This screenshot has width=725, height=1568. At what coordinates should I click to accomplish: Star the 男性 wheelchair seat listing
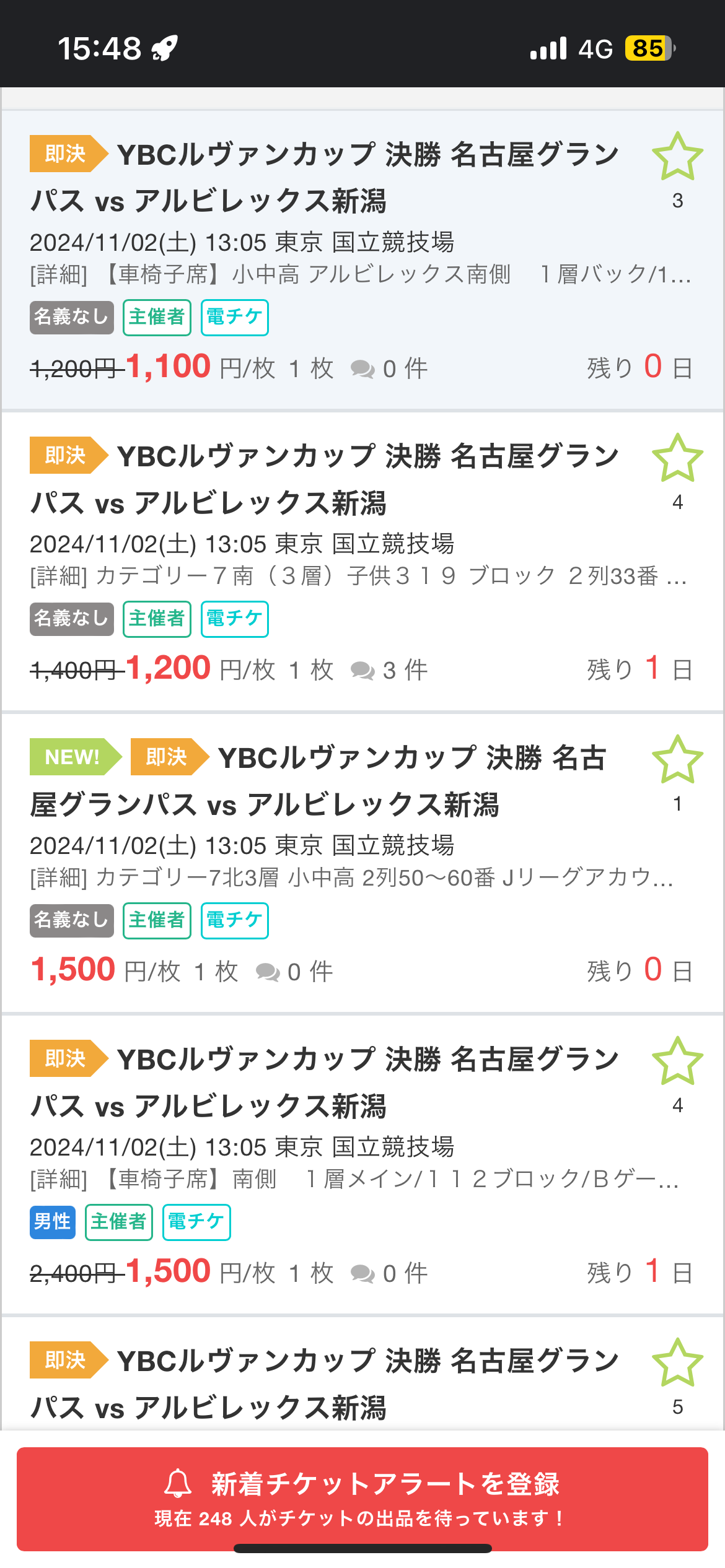click(x=677, y=1061)
